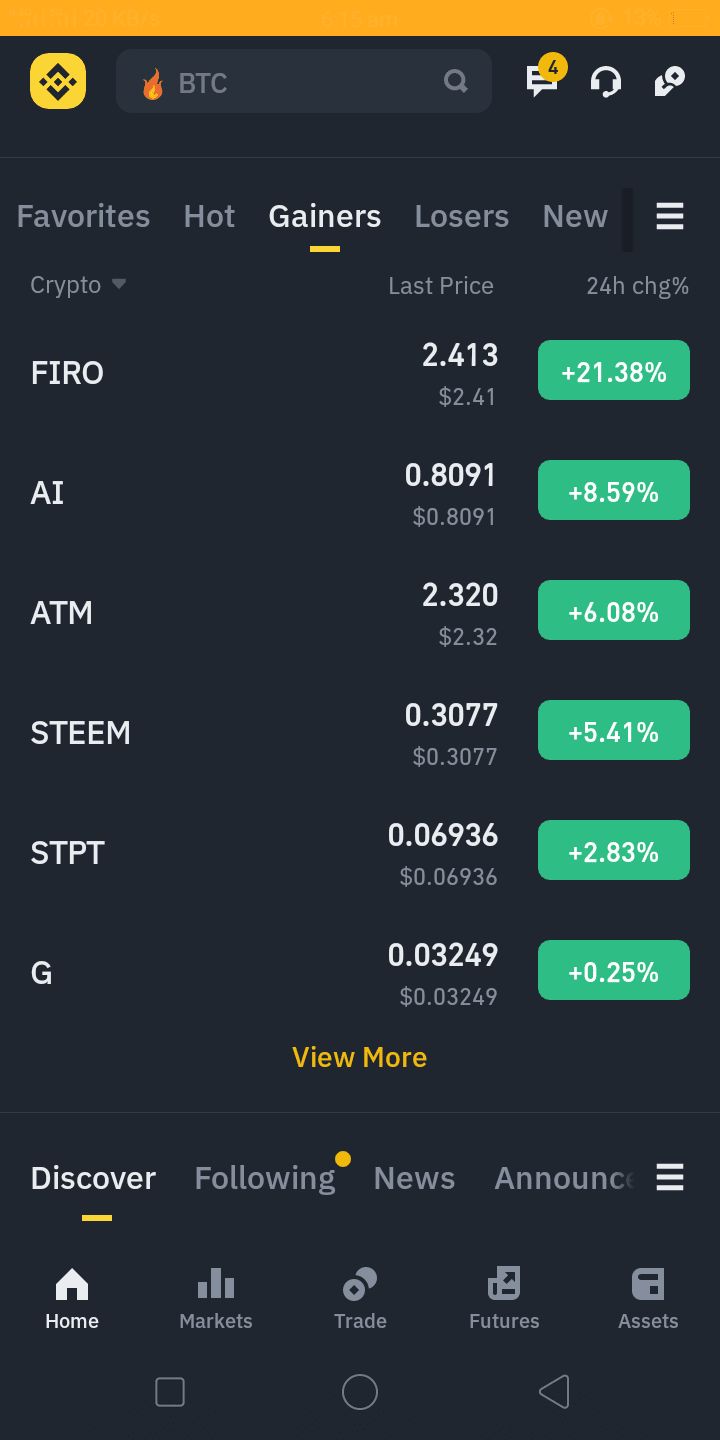This screenshot has width=720, height=1440.
Task: Switch to the Following feed tab
Action: 265,1178
